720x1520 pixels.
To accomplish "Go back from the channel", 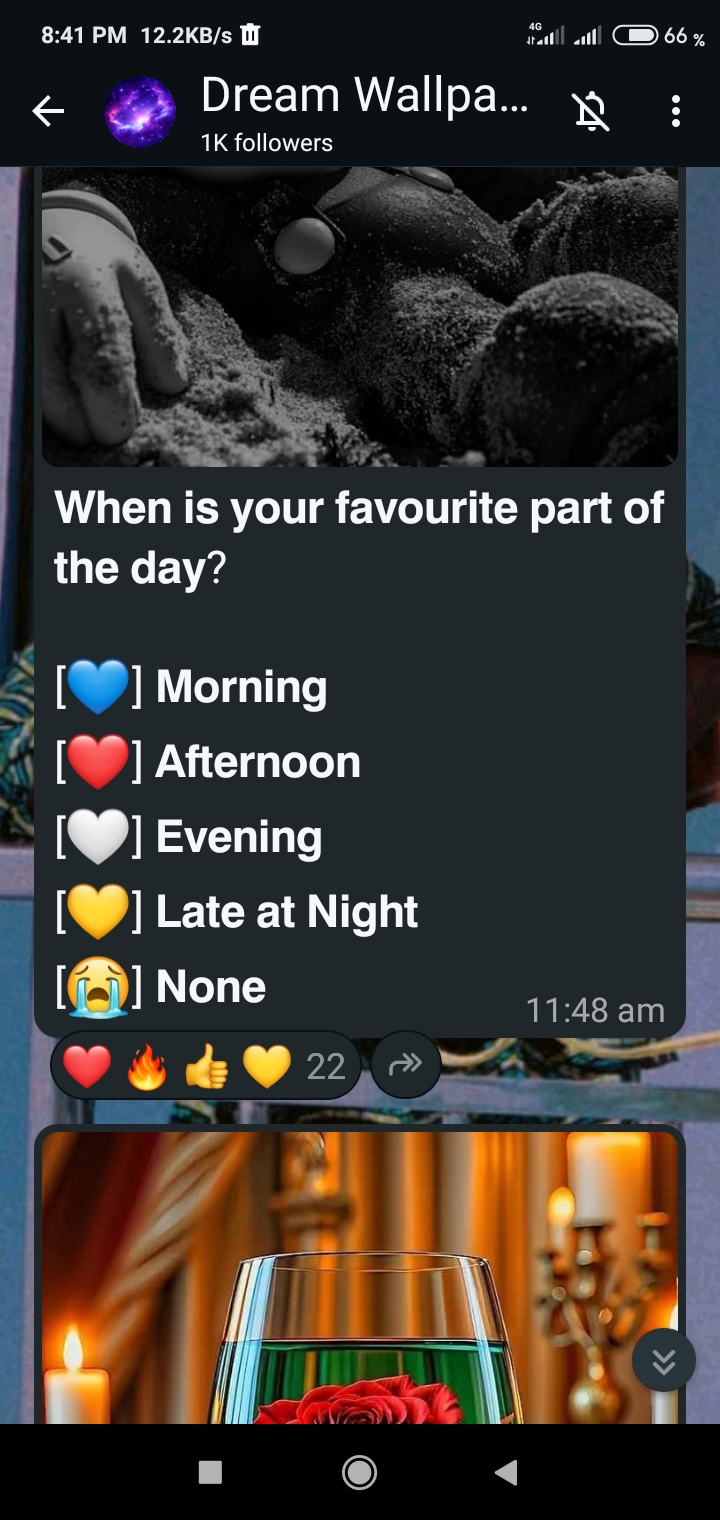I will [48, 112].
